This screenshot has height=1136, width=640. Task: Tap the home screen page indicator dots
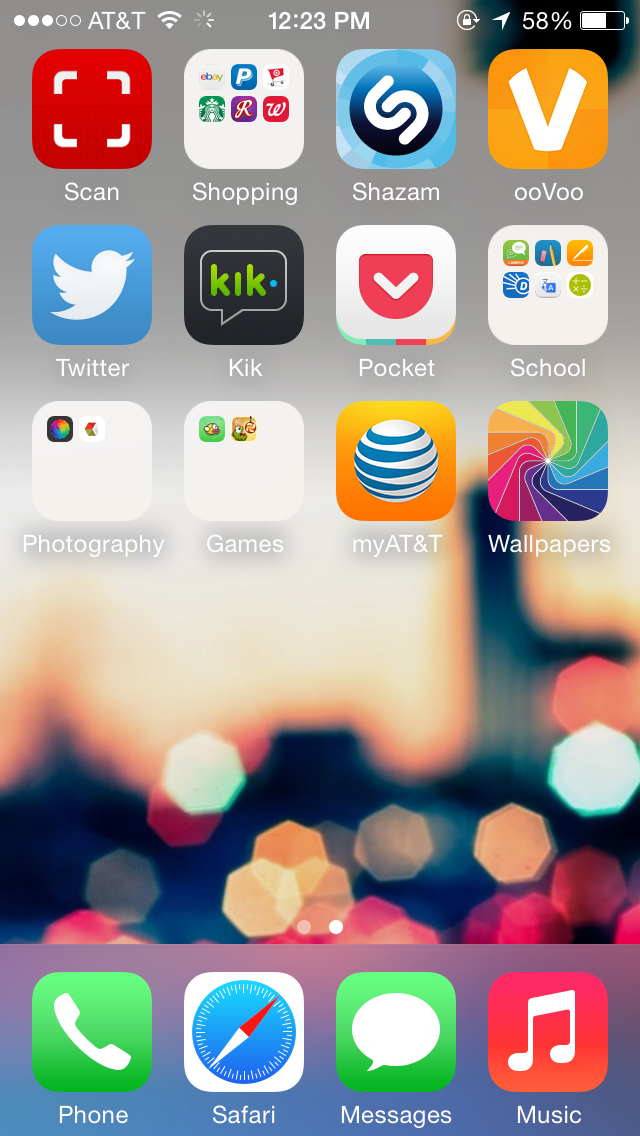[x=320, y=927]
